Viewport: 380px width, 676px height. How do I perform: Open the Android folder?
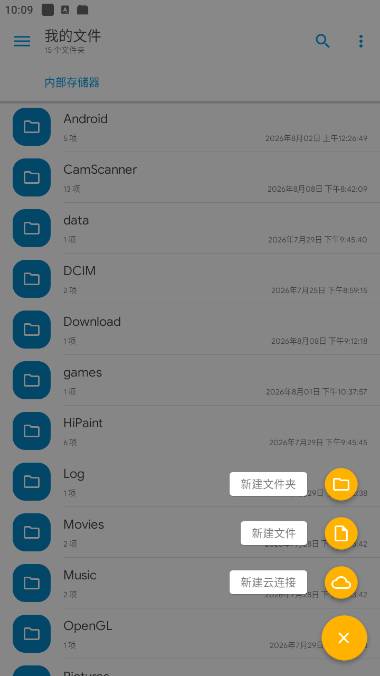click(x=190, y=127)
